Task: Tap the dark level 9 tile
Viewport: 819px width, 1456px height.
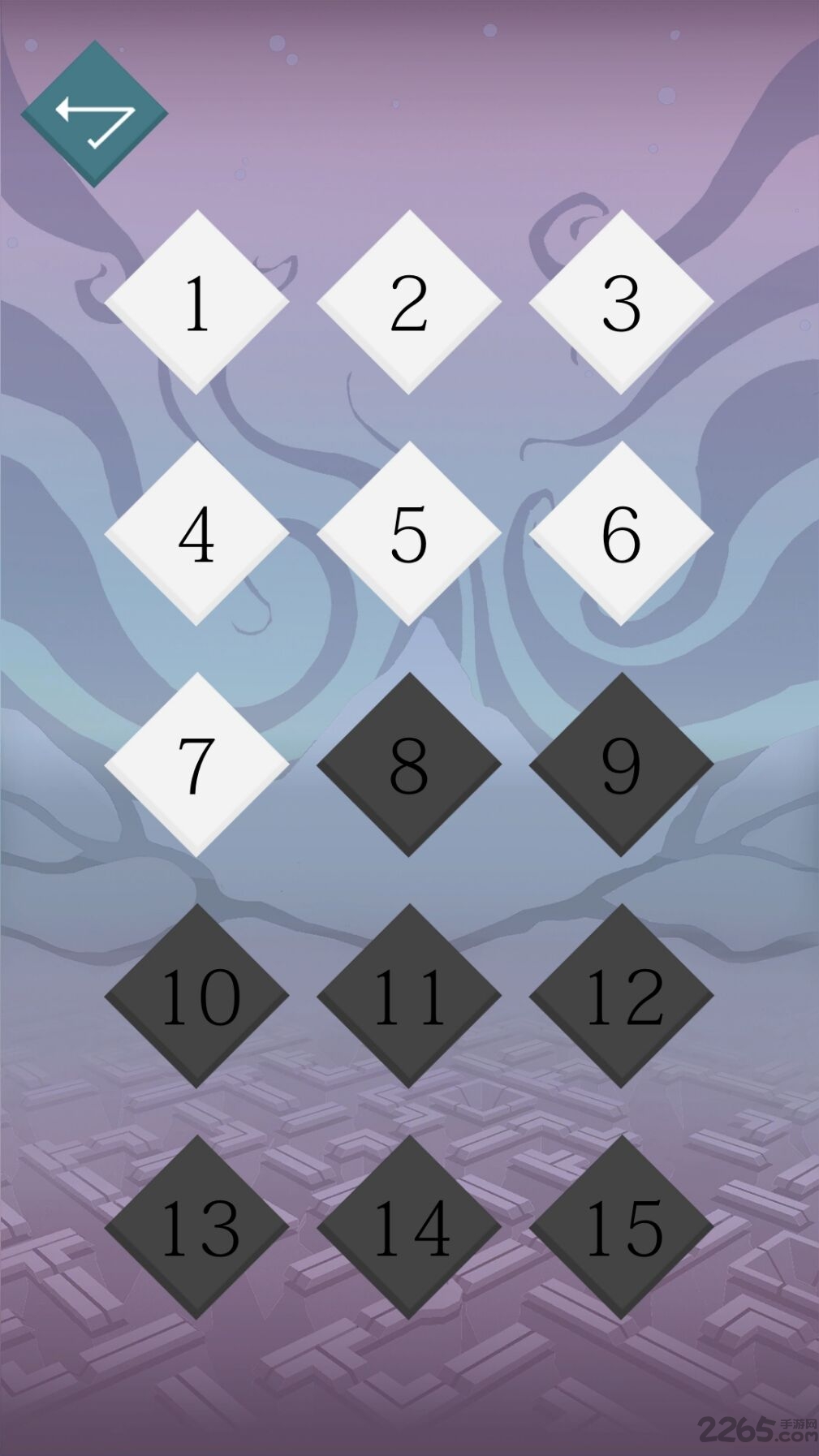Action: pyautogui.click(x=621, y=765)
